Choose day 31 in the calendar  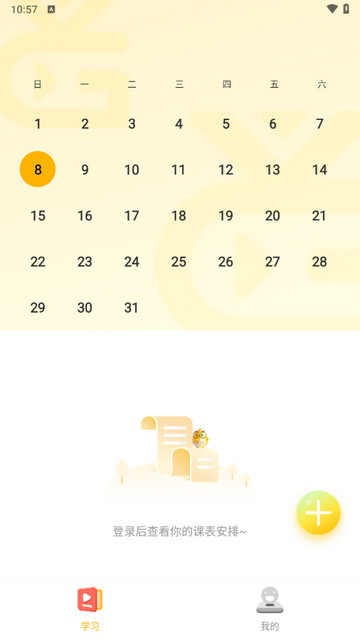click(x=131, y=307)
